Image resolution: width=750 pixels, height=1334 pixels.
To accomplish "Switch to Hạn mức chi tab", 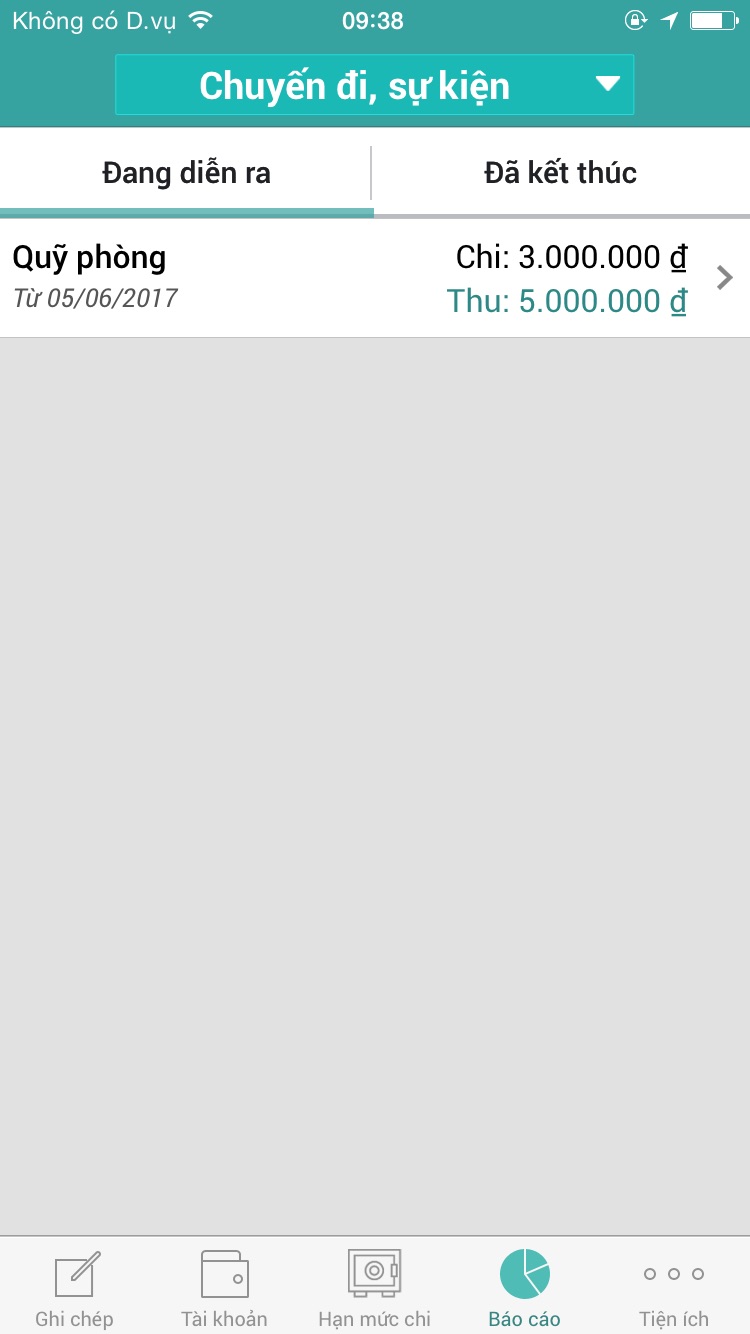I will [375, 1288].
